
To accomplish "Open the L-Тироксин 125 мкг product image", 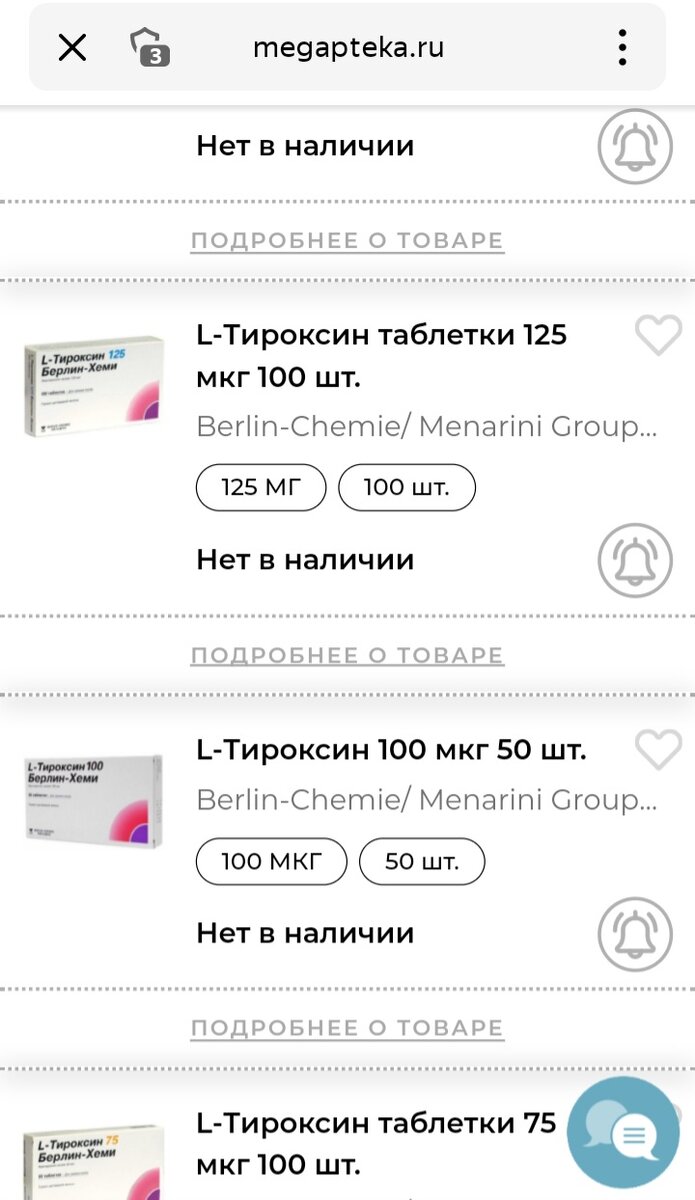I will 93,386.
